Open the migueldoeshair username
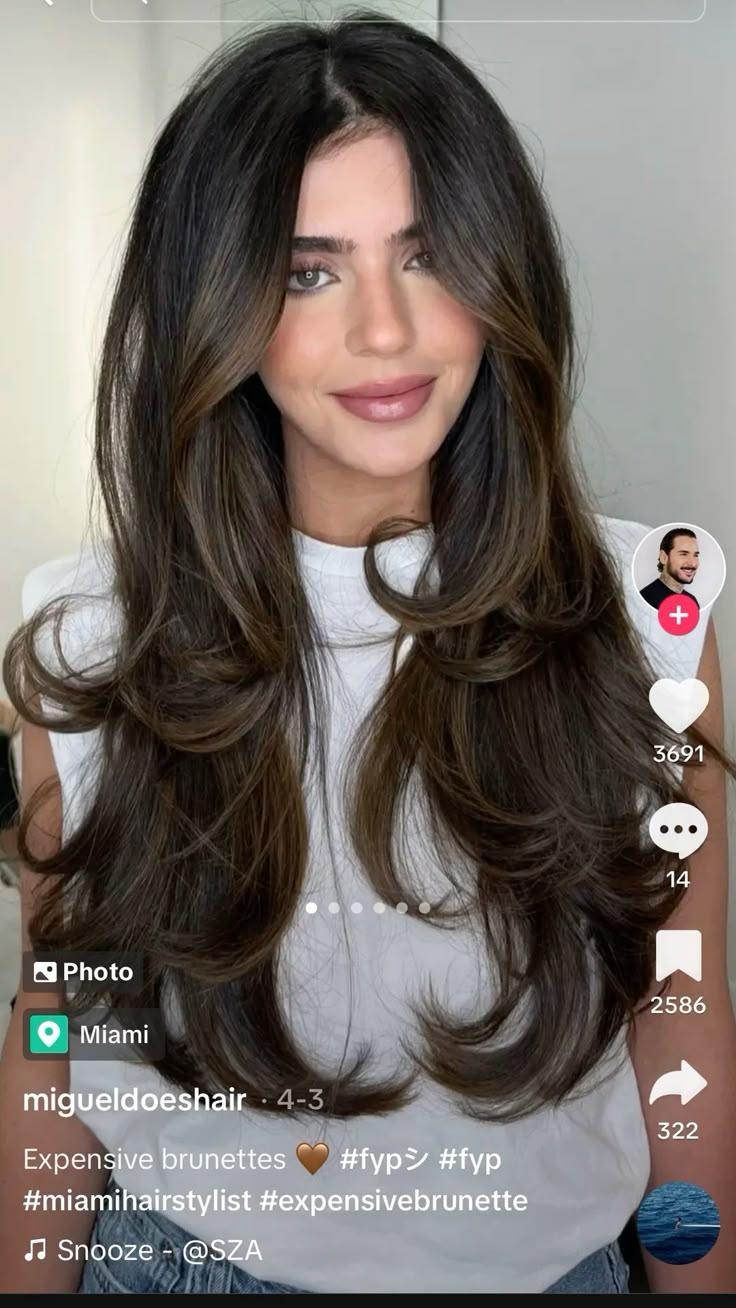Image resolution: width=736 pixels, height=1308 pixels. pyautogui.click(x=134, y=1100)
